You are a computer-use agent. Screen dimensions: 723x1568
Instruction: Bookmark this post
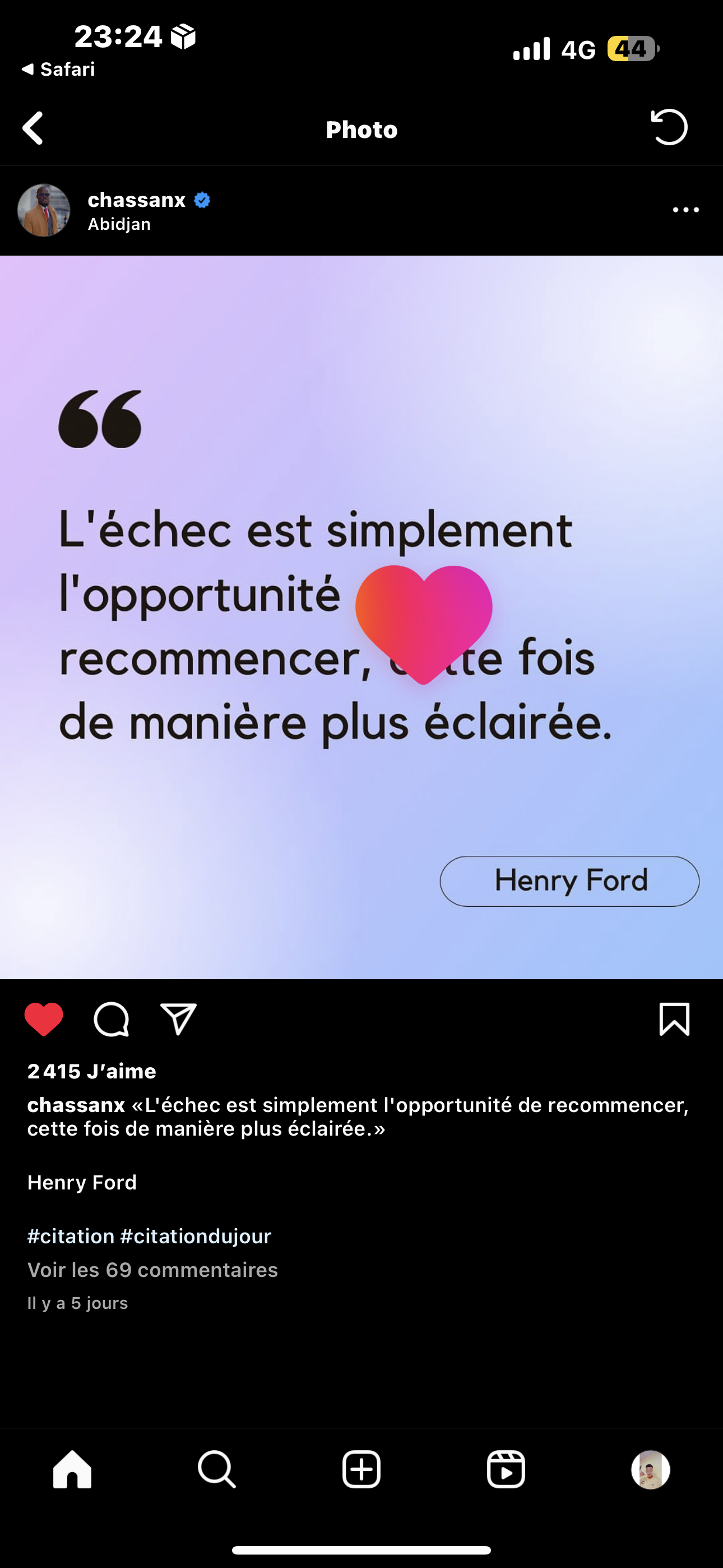pos(674,1019)
